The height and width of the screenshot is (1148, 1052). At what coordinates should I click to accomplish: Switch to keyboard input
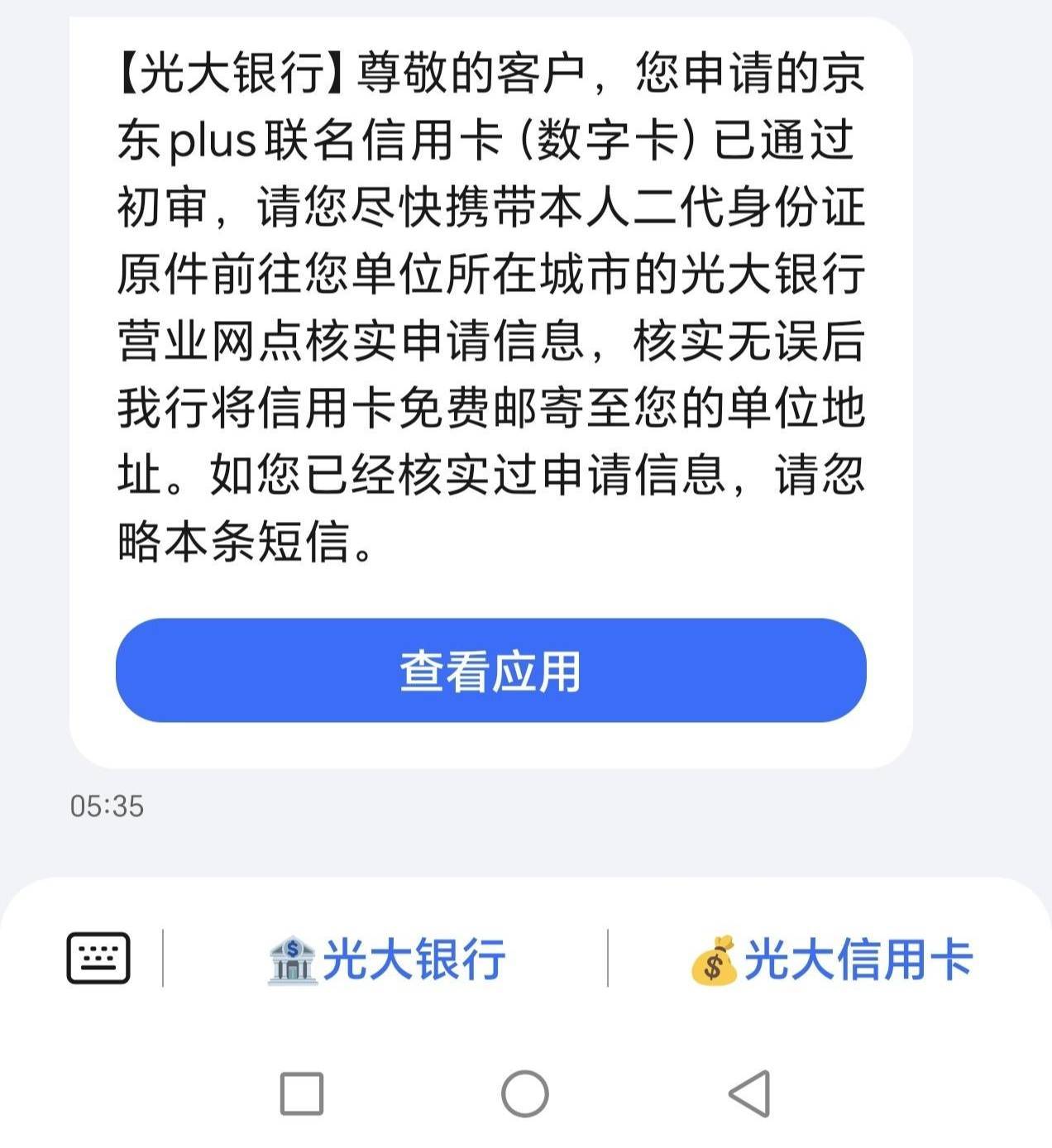click(x=98, y=958)
